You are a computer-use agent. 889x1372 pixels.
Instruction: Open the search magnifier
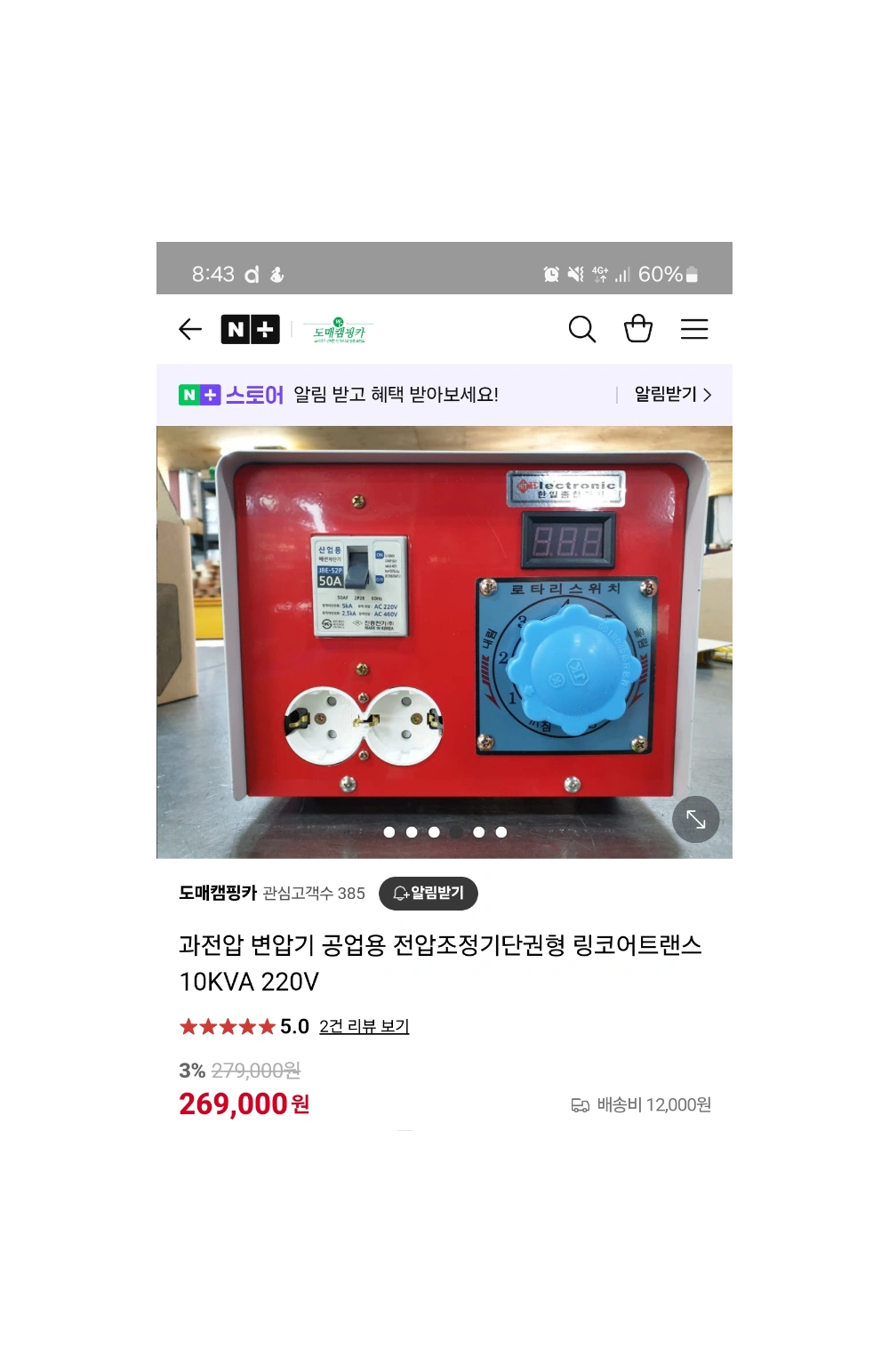pos(581,330)
